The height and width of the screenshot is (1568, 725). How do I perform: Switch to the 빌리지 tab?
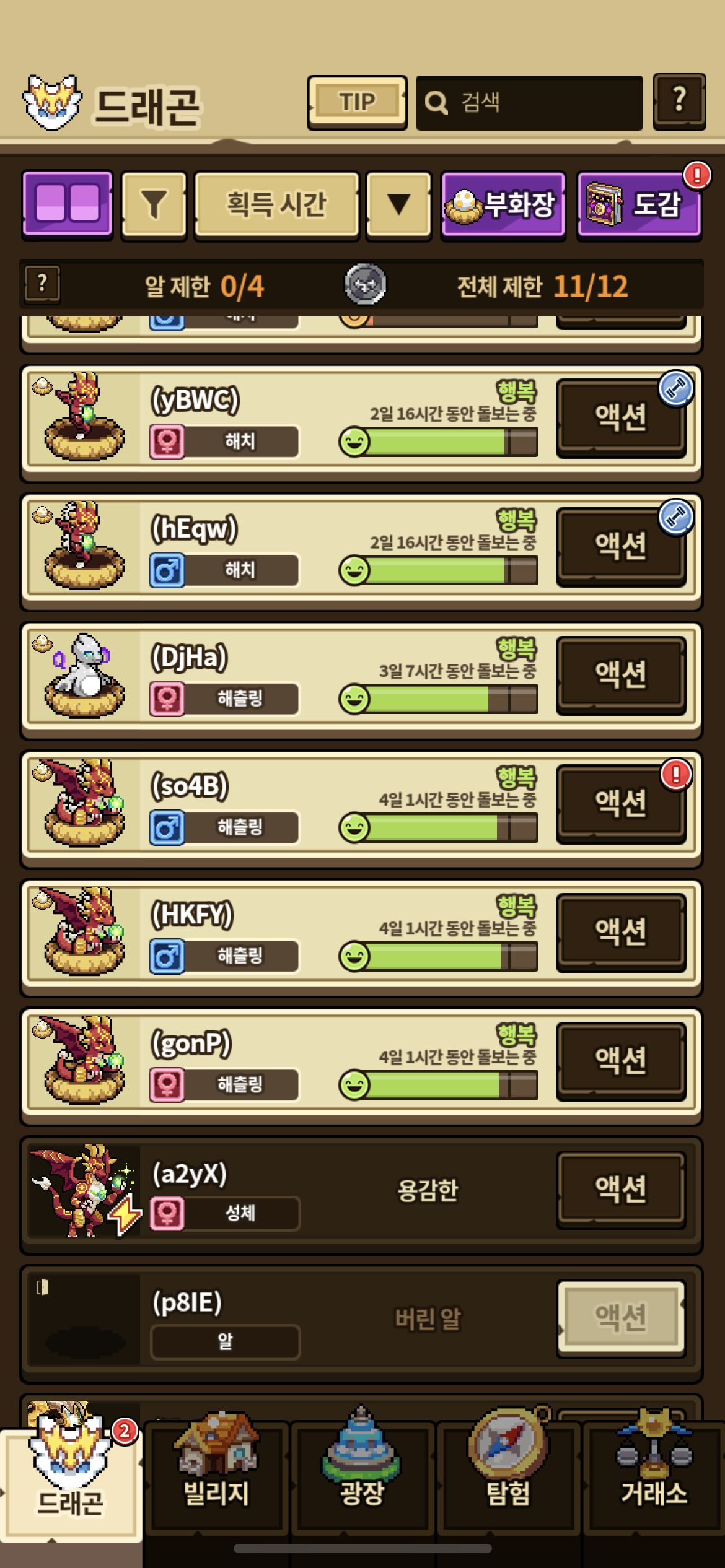tap(216, 1477)
